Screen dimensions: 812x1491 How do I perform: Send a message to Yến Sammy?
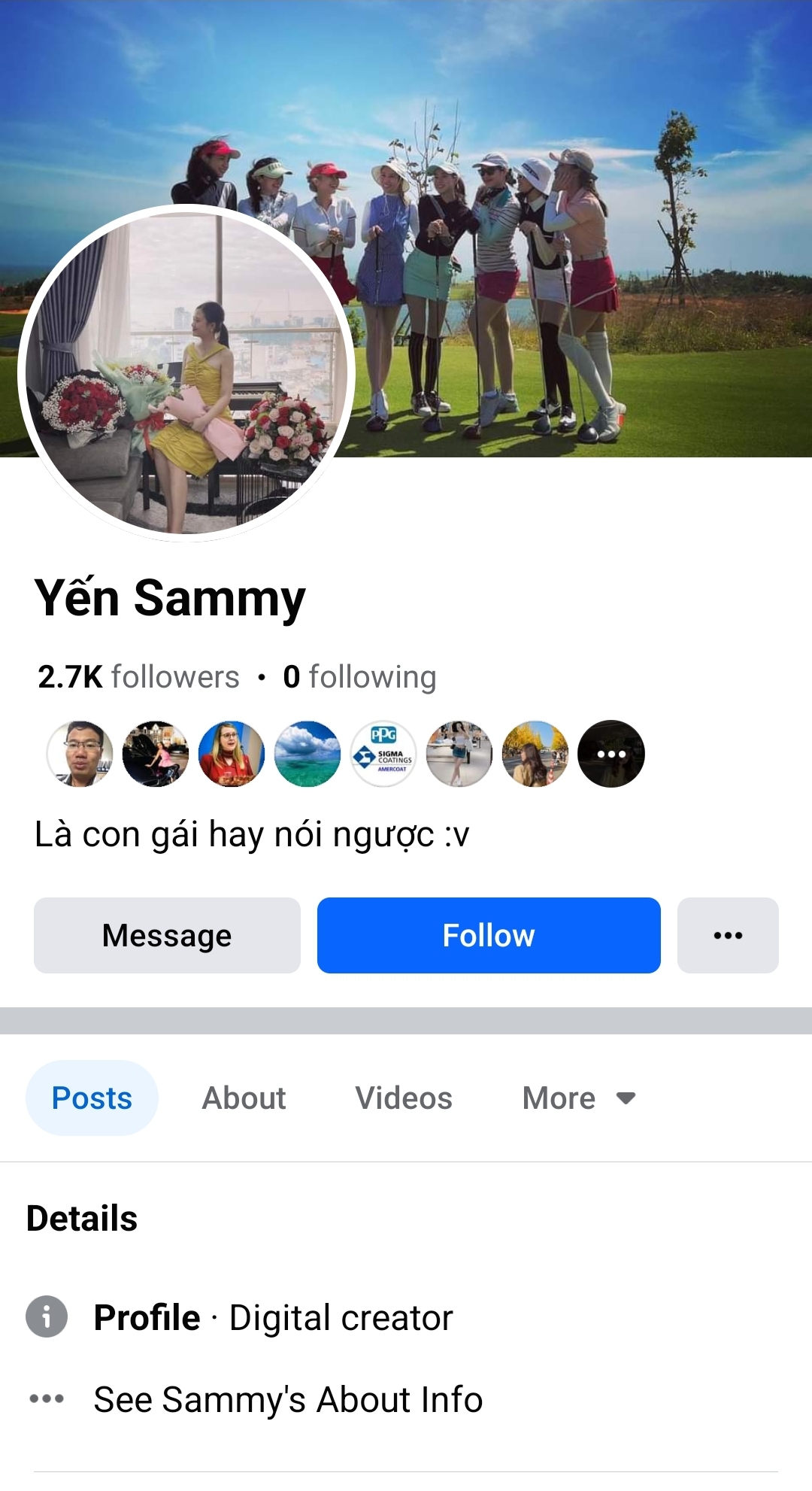[167, 935]
